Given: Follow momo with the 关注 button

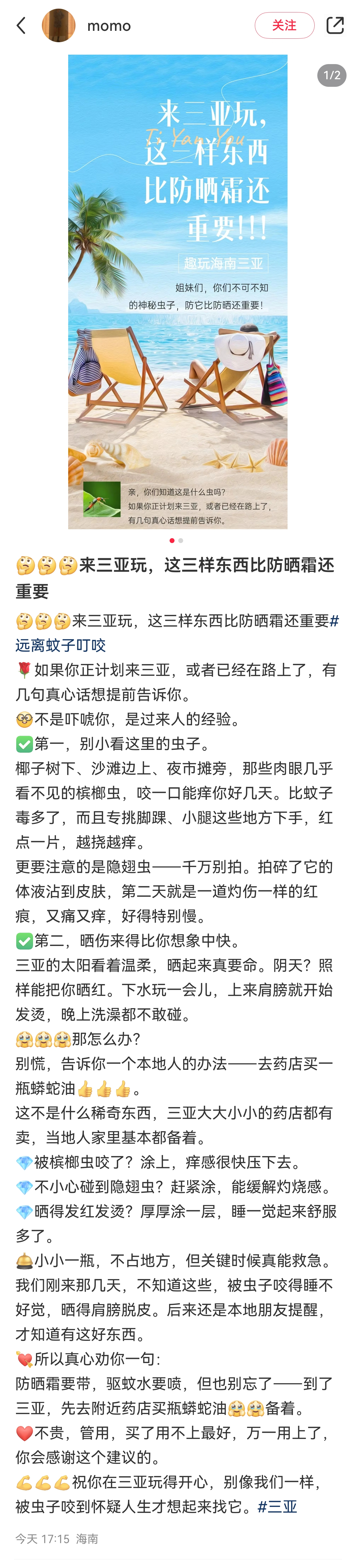Looking at the screenshot, I should pyautogui.click(x=284, y=26).
